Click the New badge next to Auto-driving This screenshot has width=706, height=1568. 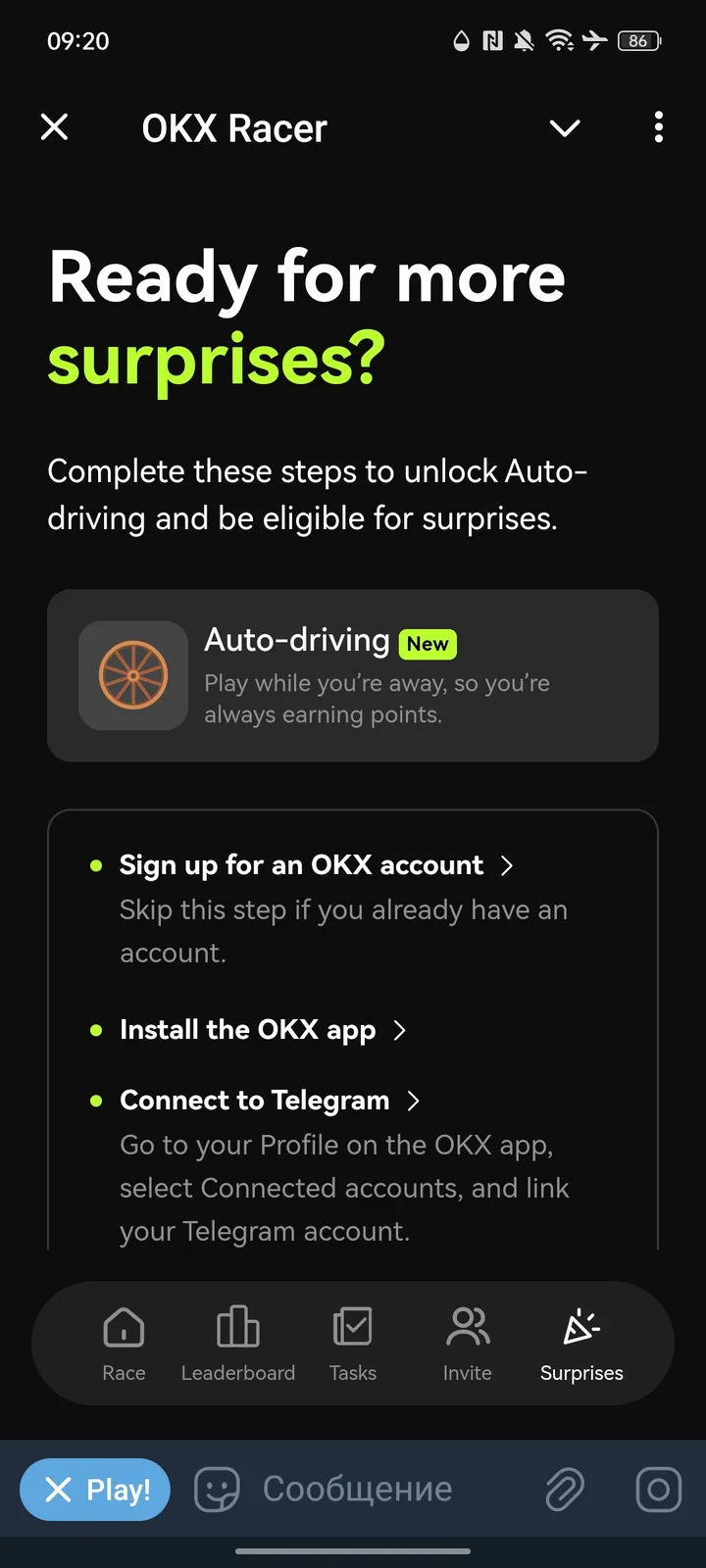click(428, 644)
